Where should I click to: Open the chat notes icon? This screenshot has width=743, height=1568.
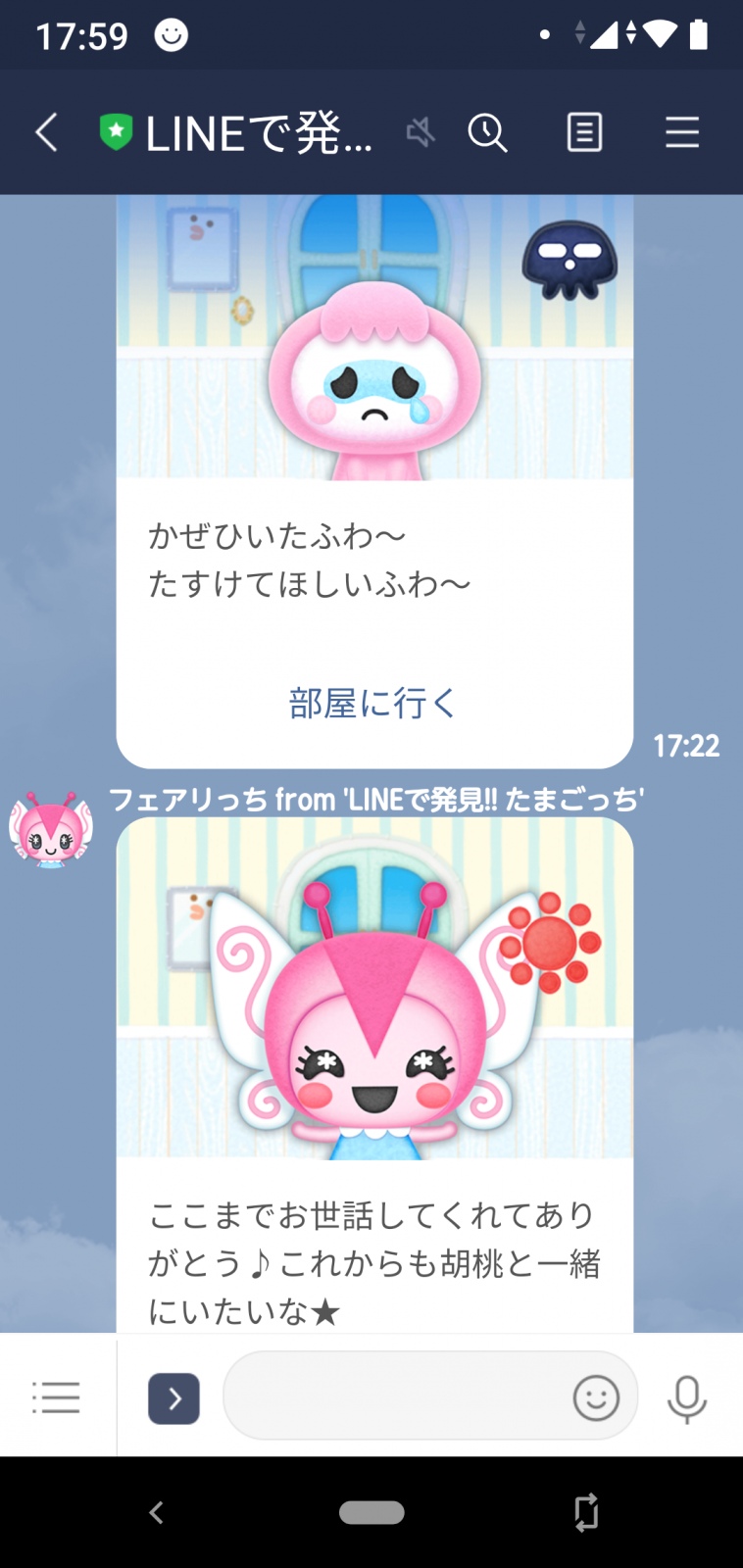point(585,132)
